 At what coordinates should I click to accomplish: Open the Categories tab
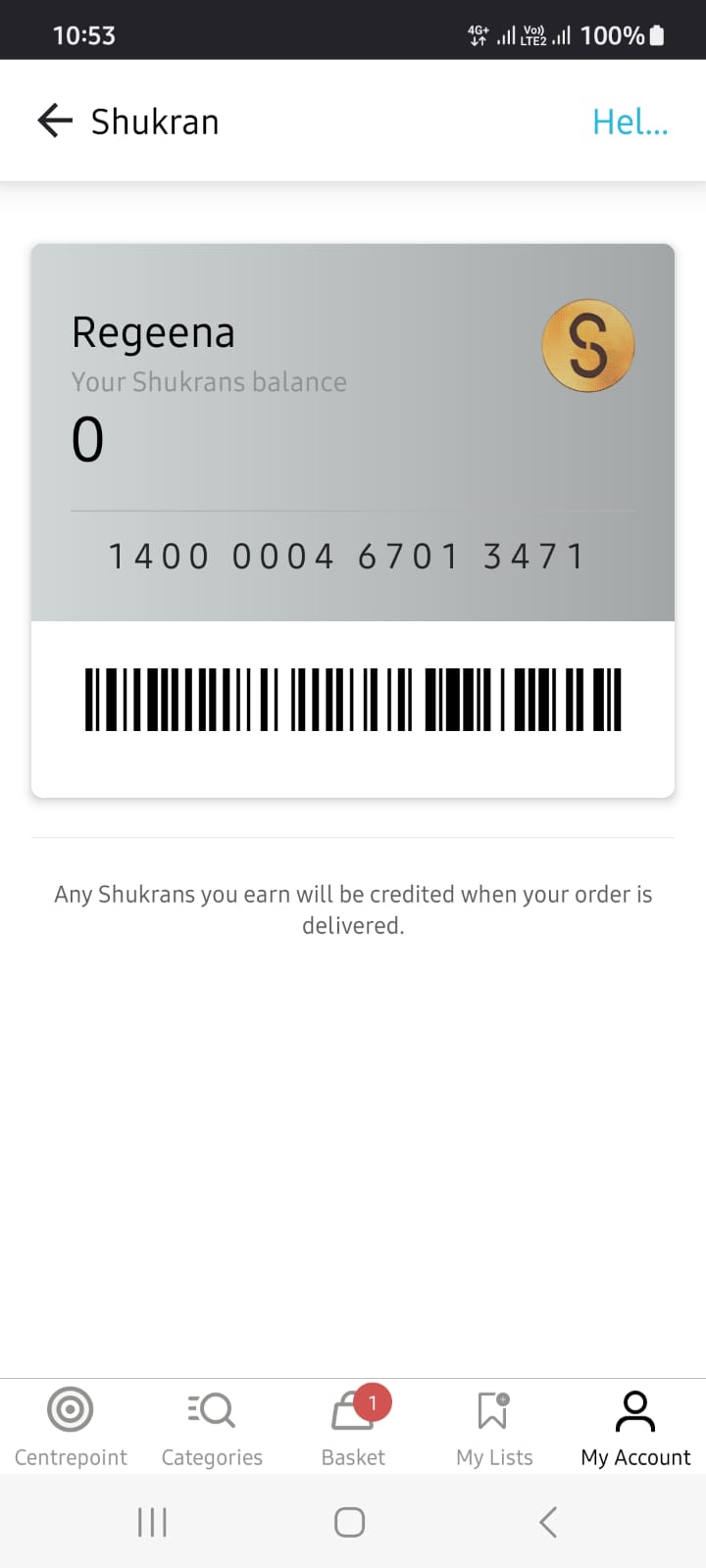click(x=212, y=1426)
